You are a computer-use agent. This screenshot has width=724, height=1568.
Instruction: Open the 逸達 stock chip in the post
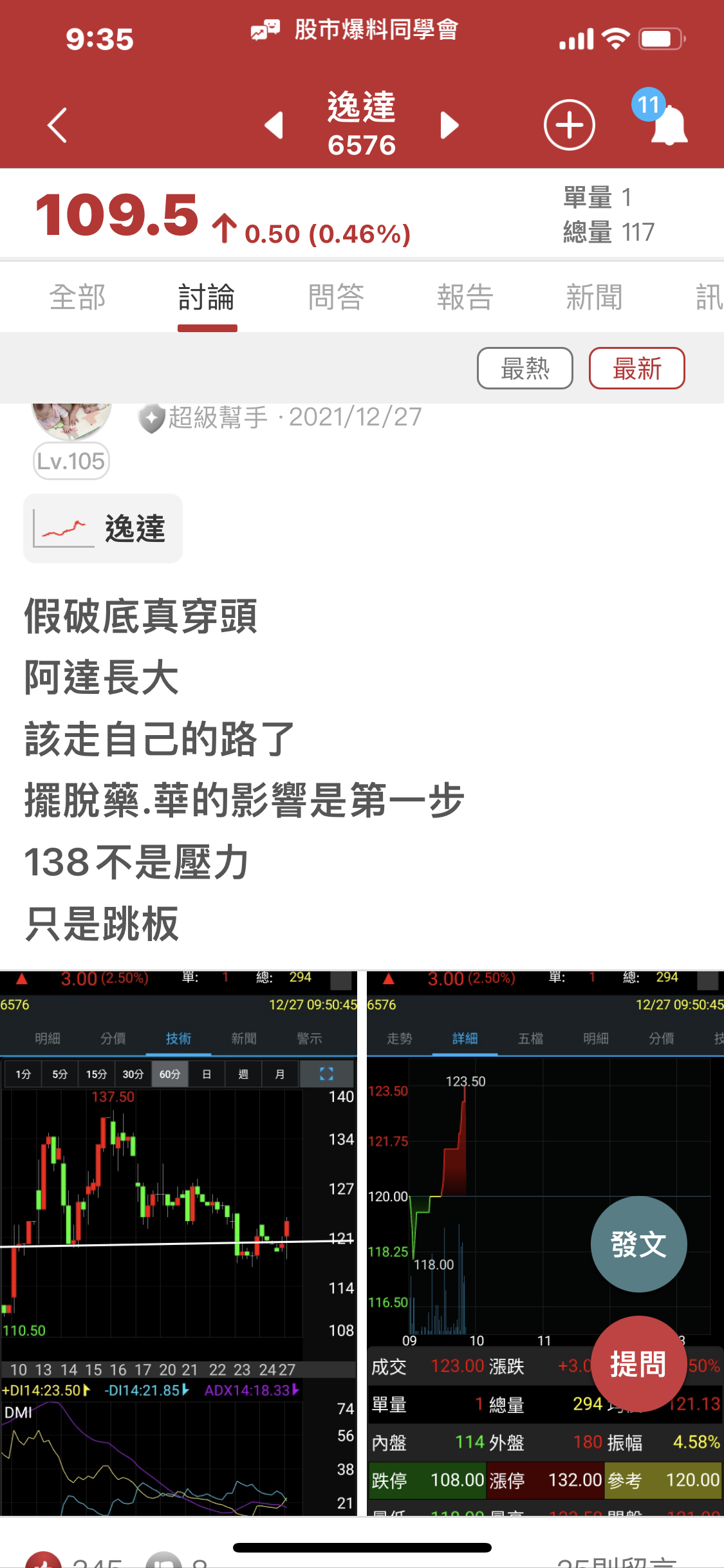pyautogui.click(x=103, y=528)
